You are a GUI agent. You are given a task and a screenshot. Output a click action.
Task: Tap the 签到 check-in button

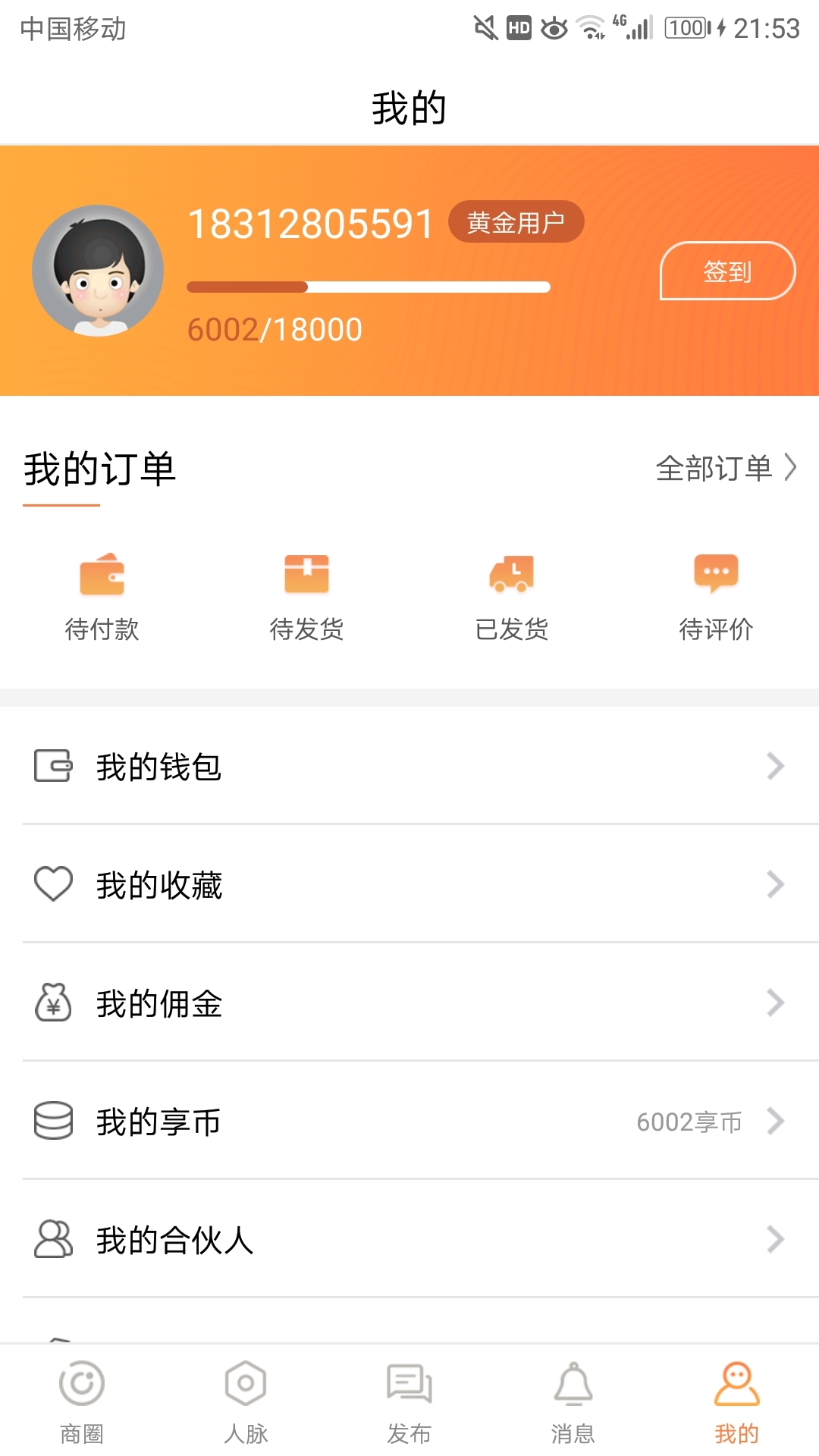tap(727, 271)
